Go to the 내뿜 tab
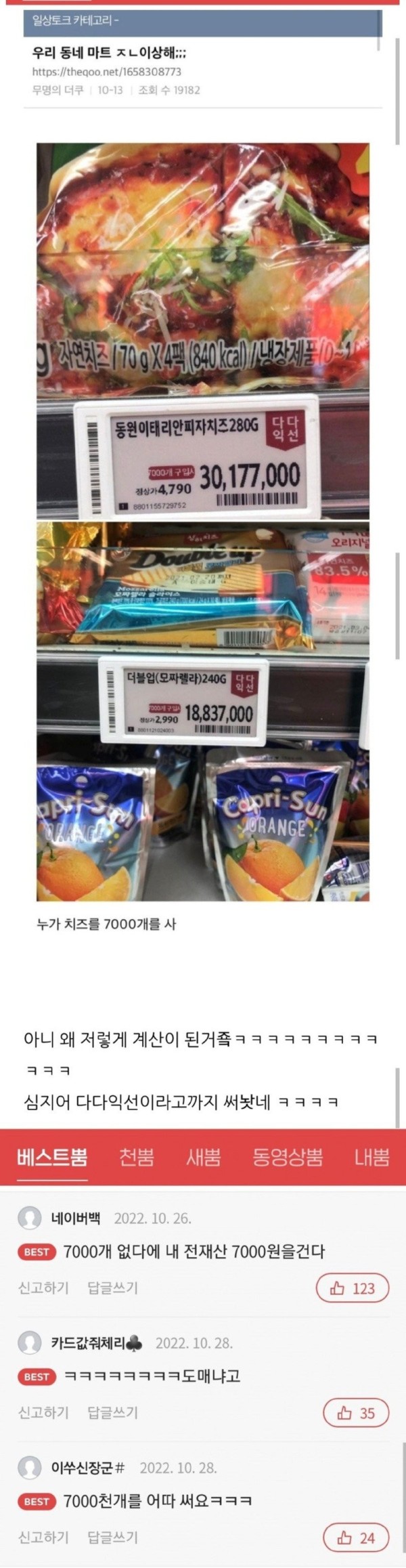 [371, 1157]
